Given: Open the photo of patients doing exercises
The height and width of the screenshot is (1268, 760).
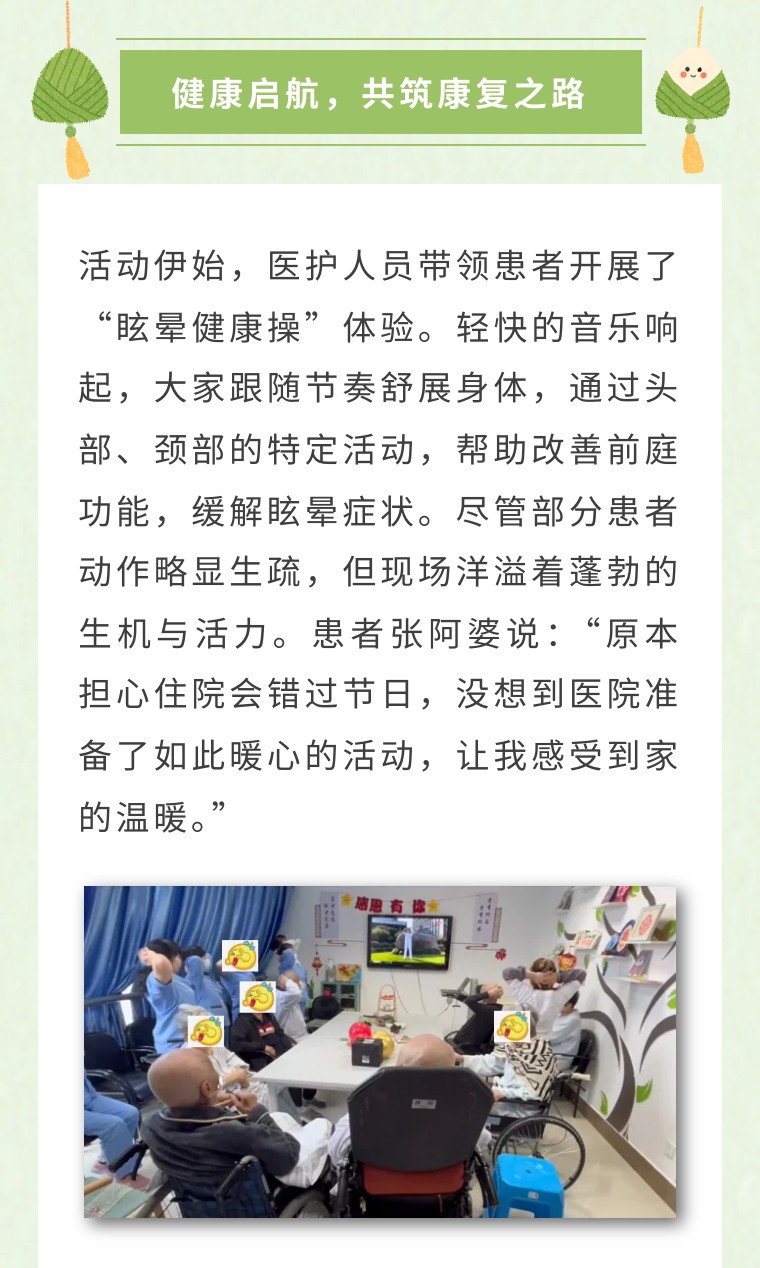Looking at the screenshot, I should [x=380, y=1050].
